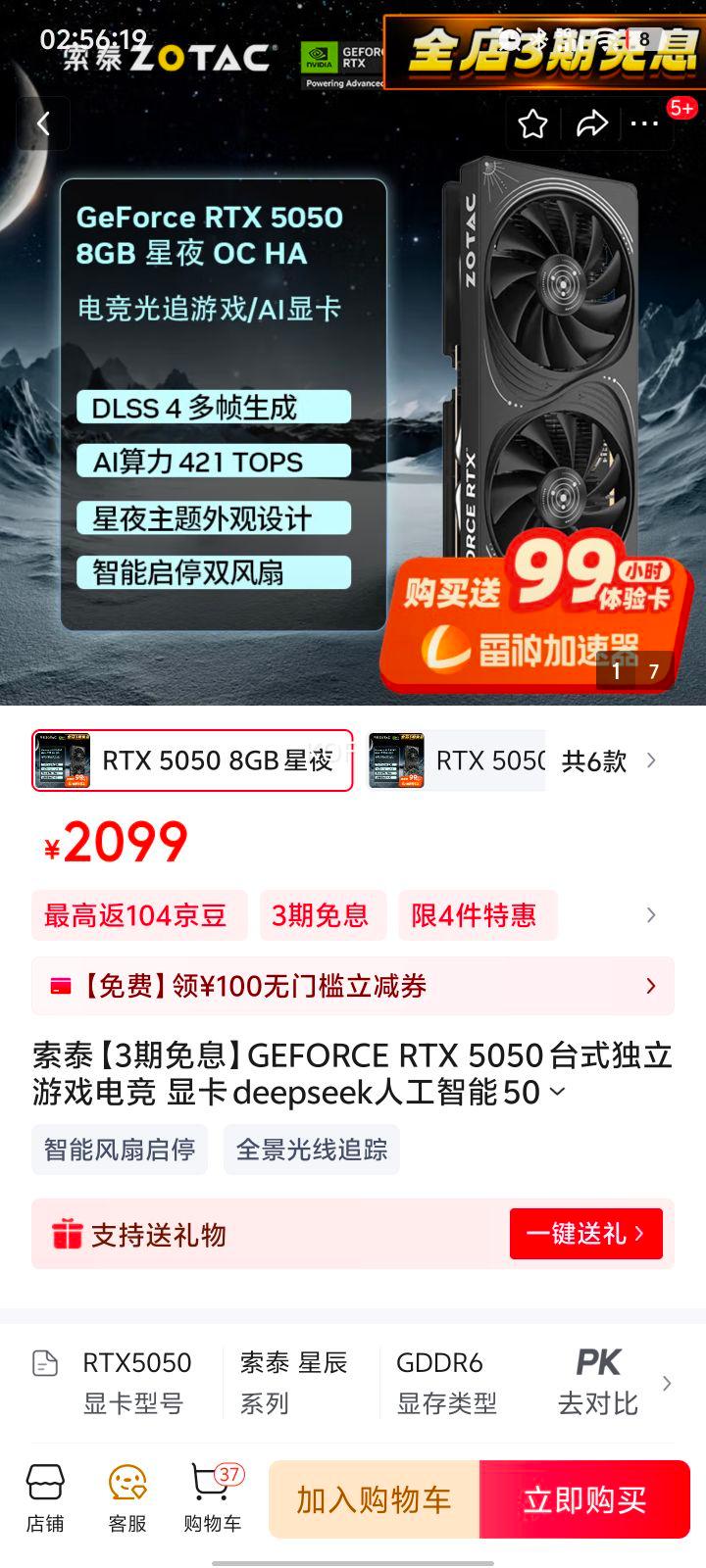Image resolution: width=706 pixels, height=1568 pixels.
Task: Open the promotions row with 3期免息
Action: click(x=320, y=915)
